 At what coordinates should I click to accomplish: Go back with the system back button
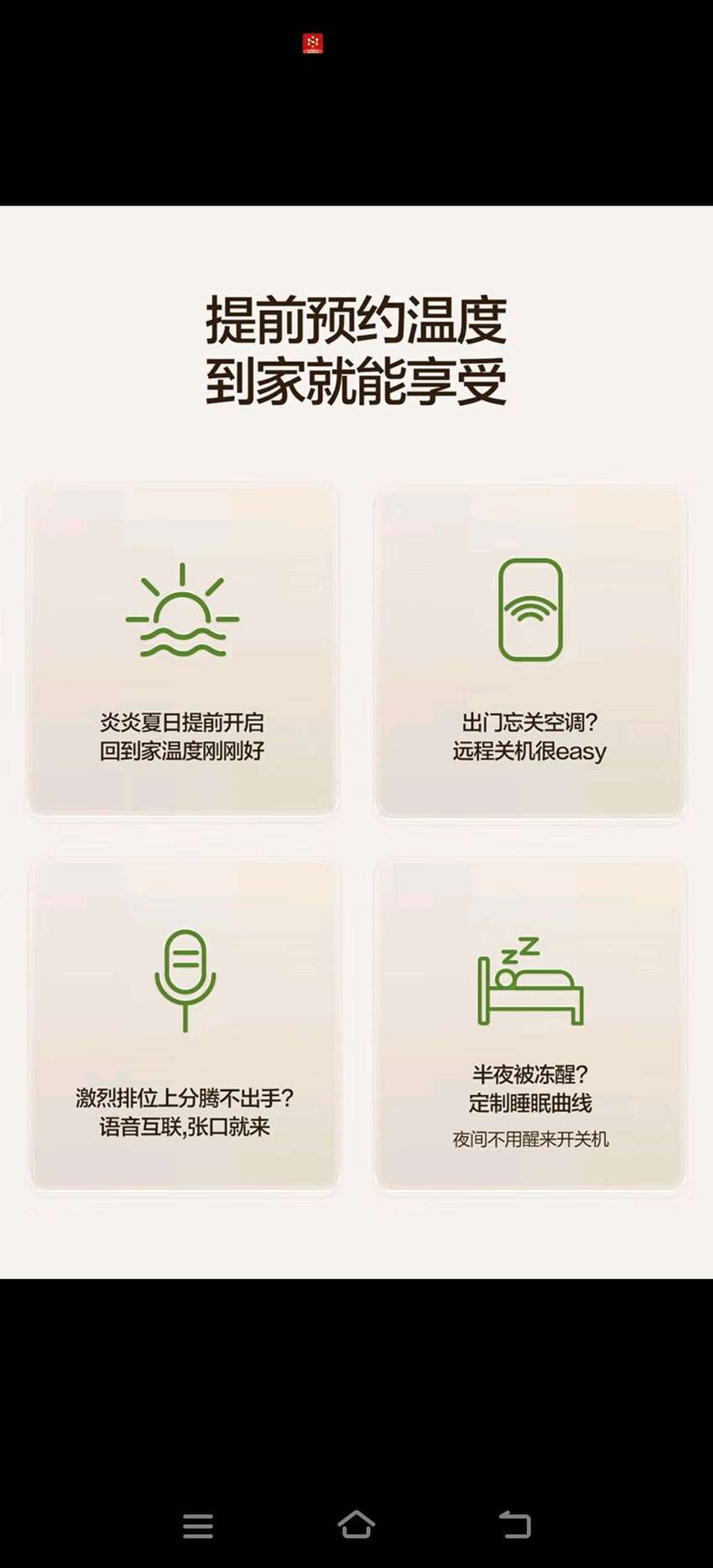(515, 1524)
